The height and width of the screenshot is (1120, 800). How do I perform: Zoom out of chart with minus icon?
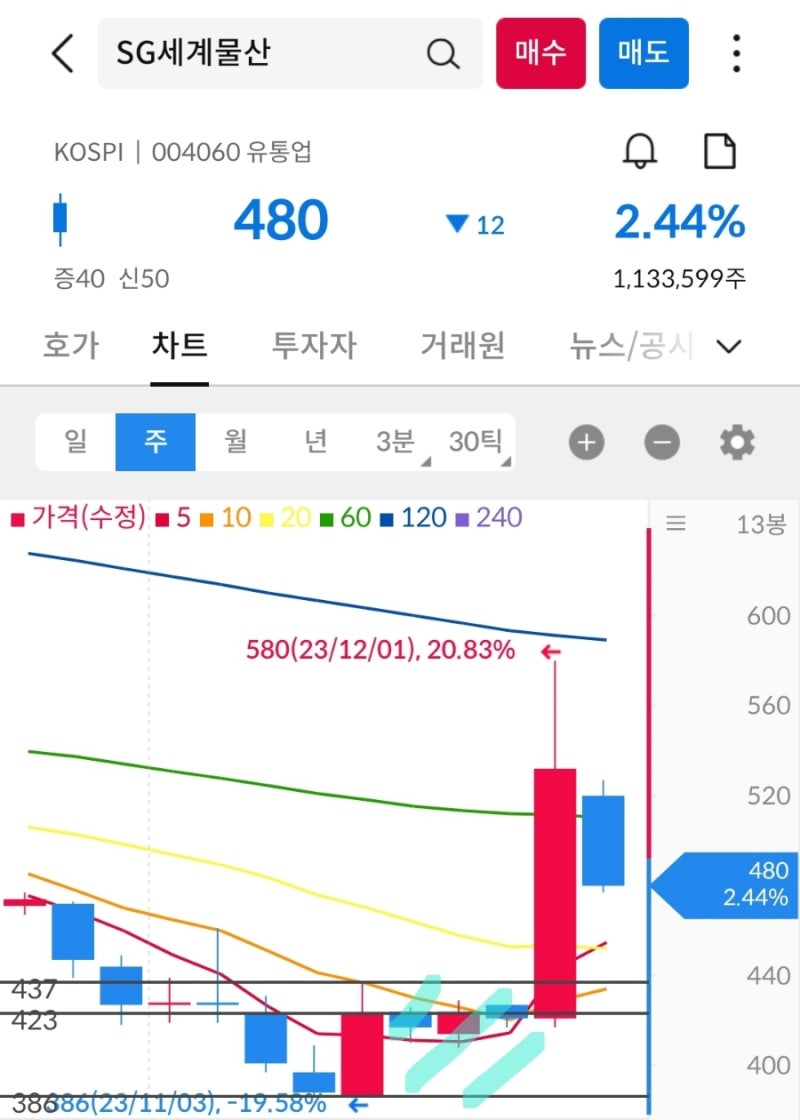662,442
